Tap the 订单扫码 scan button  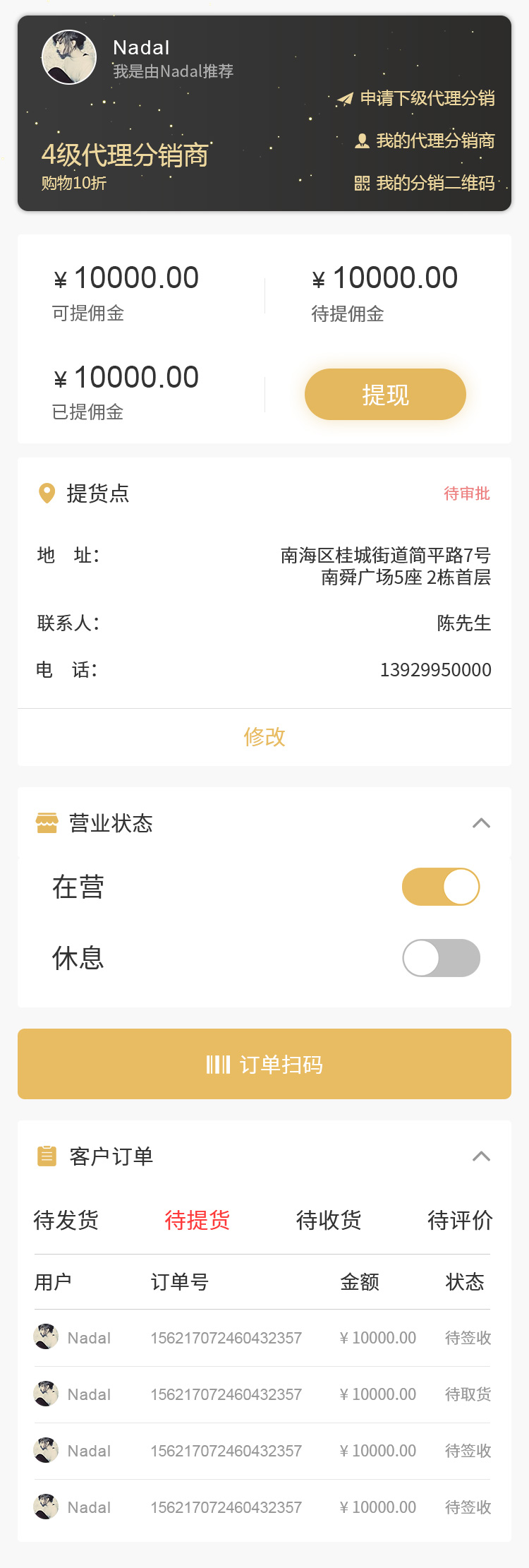pos(264,1064)
